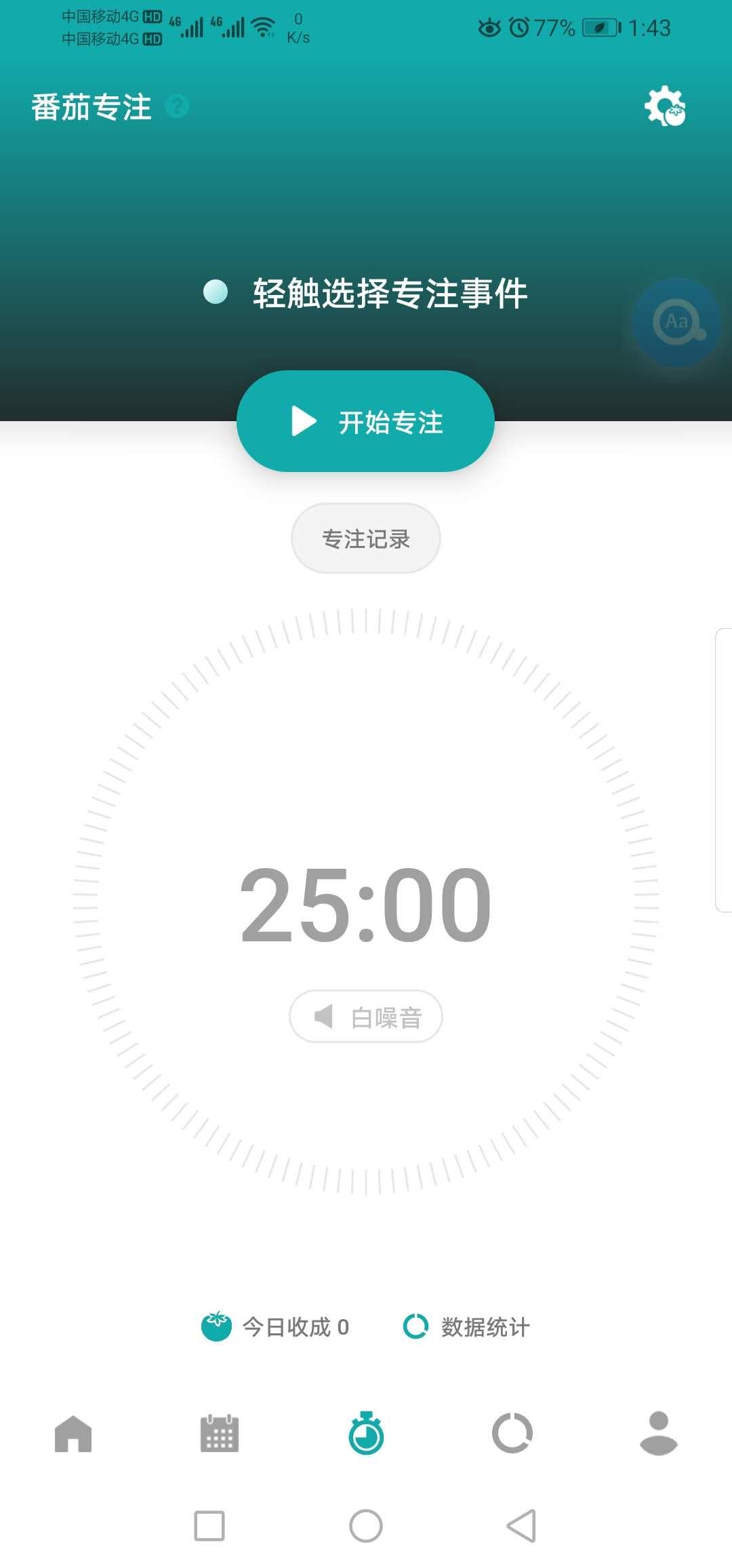
Task: Select the Home tab icon in bottom bar
Action: point(73,1434)
